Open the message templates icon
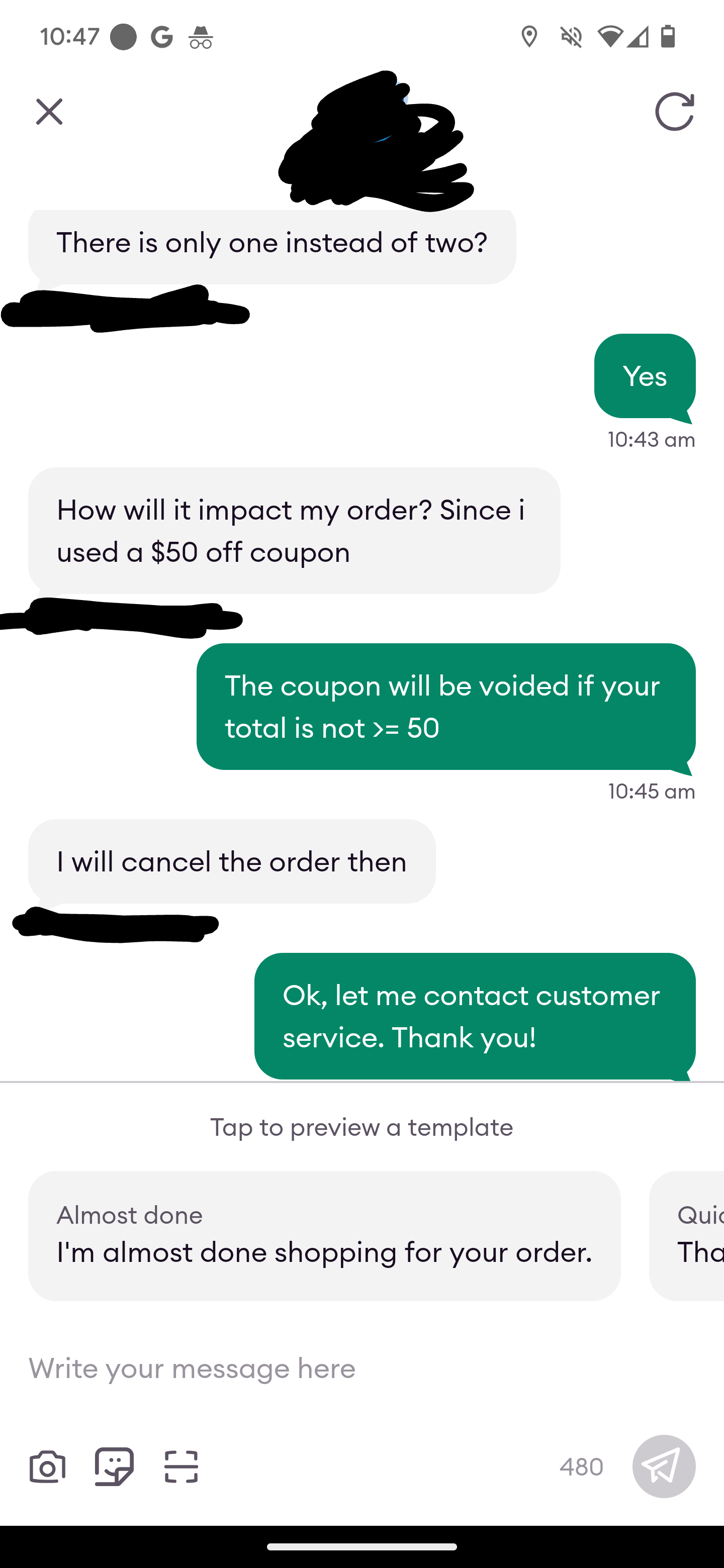This screenshot has height=1568, width=724. point(115,1466)
